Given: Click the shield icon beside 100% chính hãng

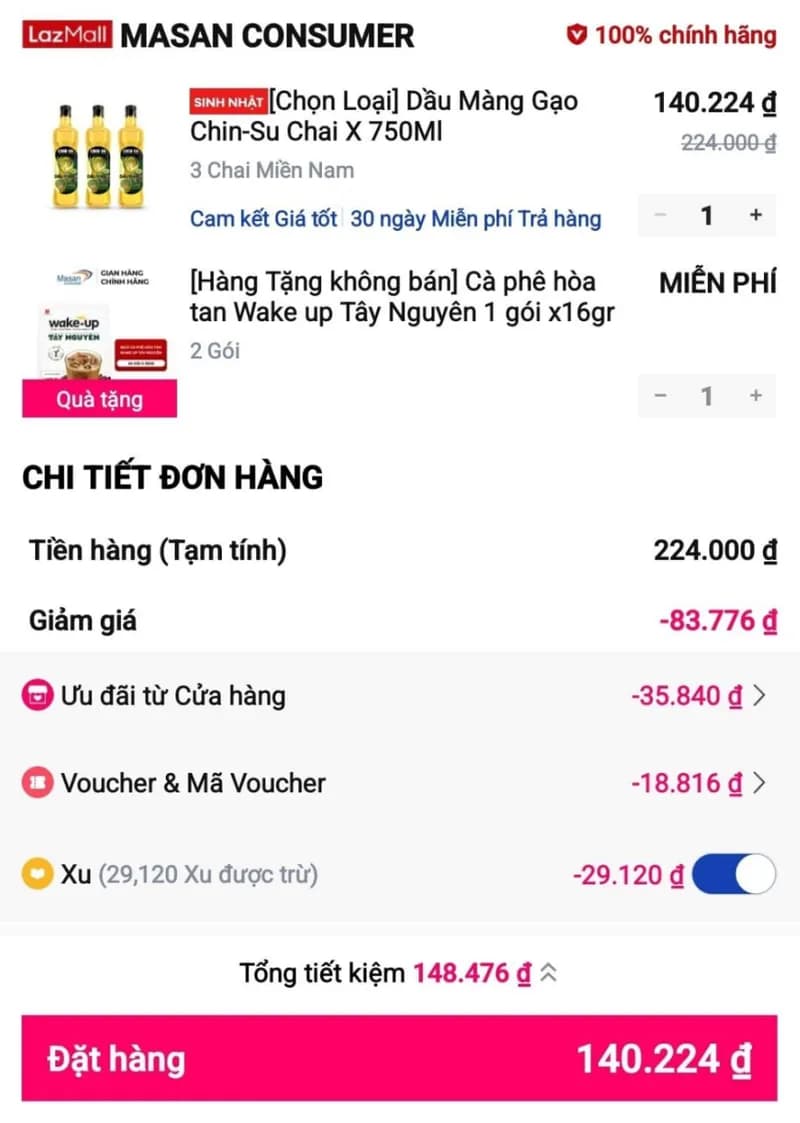Looking at the screenshot, I should (573, 35).
